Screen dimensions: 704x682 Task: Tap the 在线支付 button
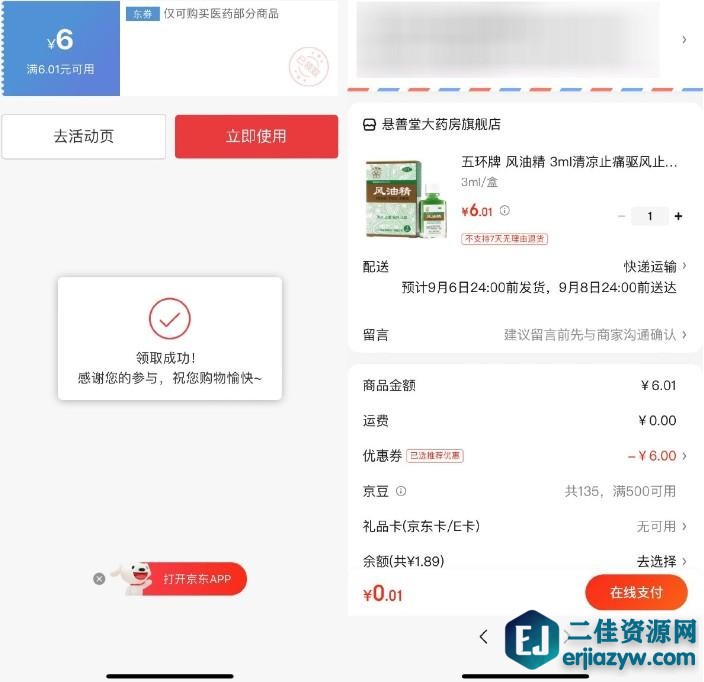click(x=636, y=592)
